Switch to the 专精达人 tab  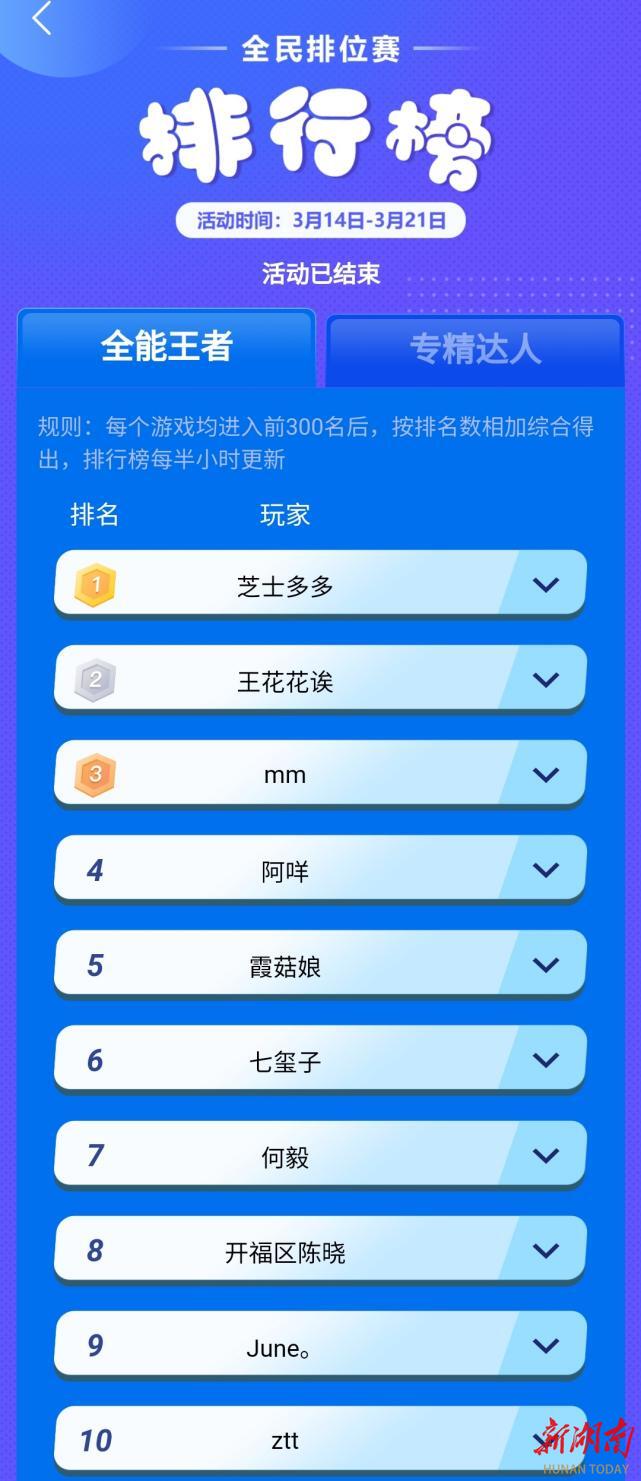coord(475,349)
